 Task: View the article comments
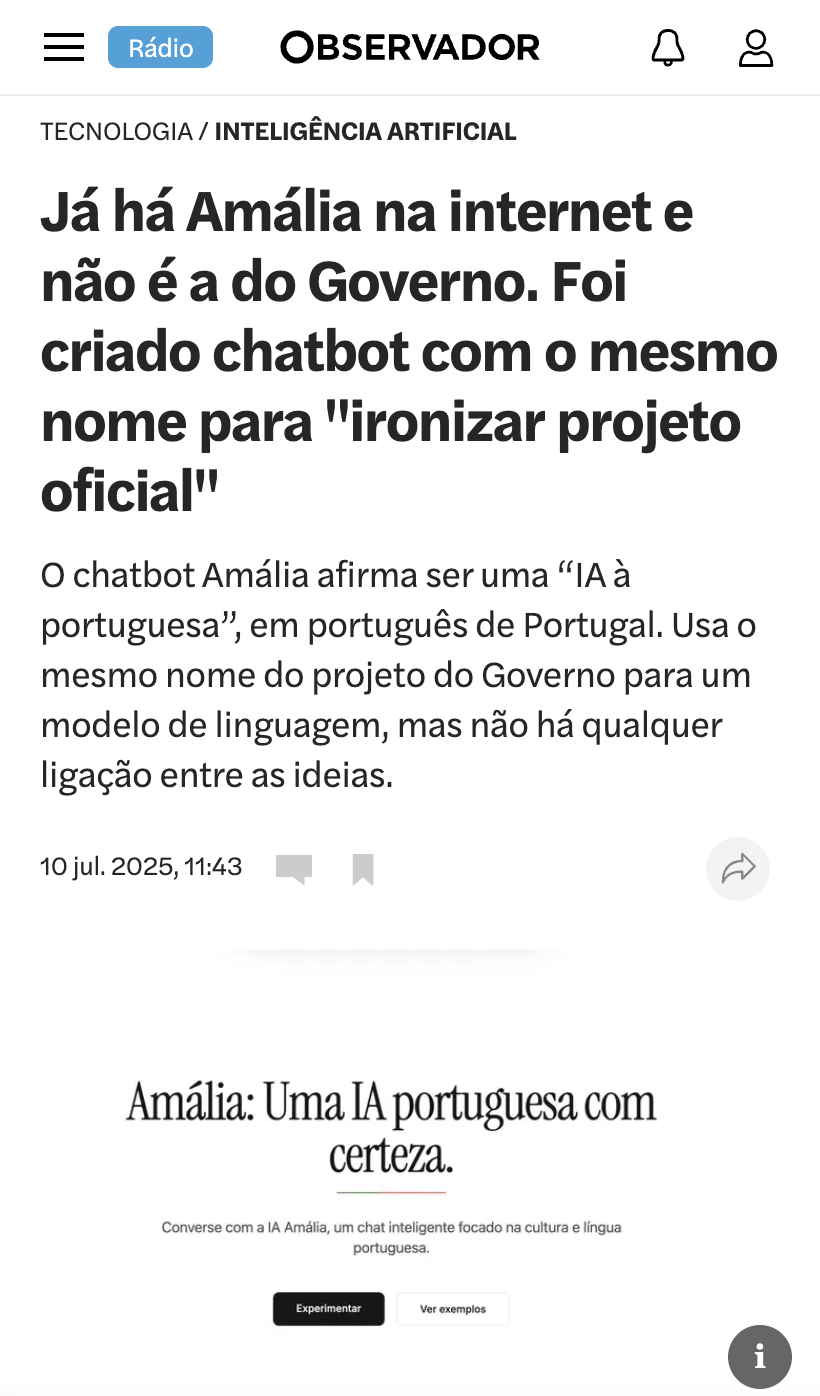pyautogui.click(x=294, y=868)
